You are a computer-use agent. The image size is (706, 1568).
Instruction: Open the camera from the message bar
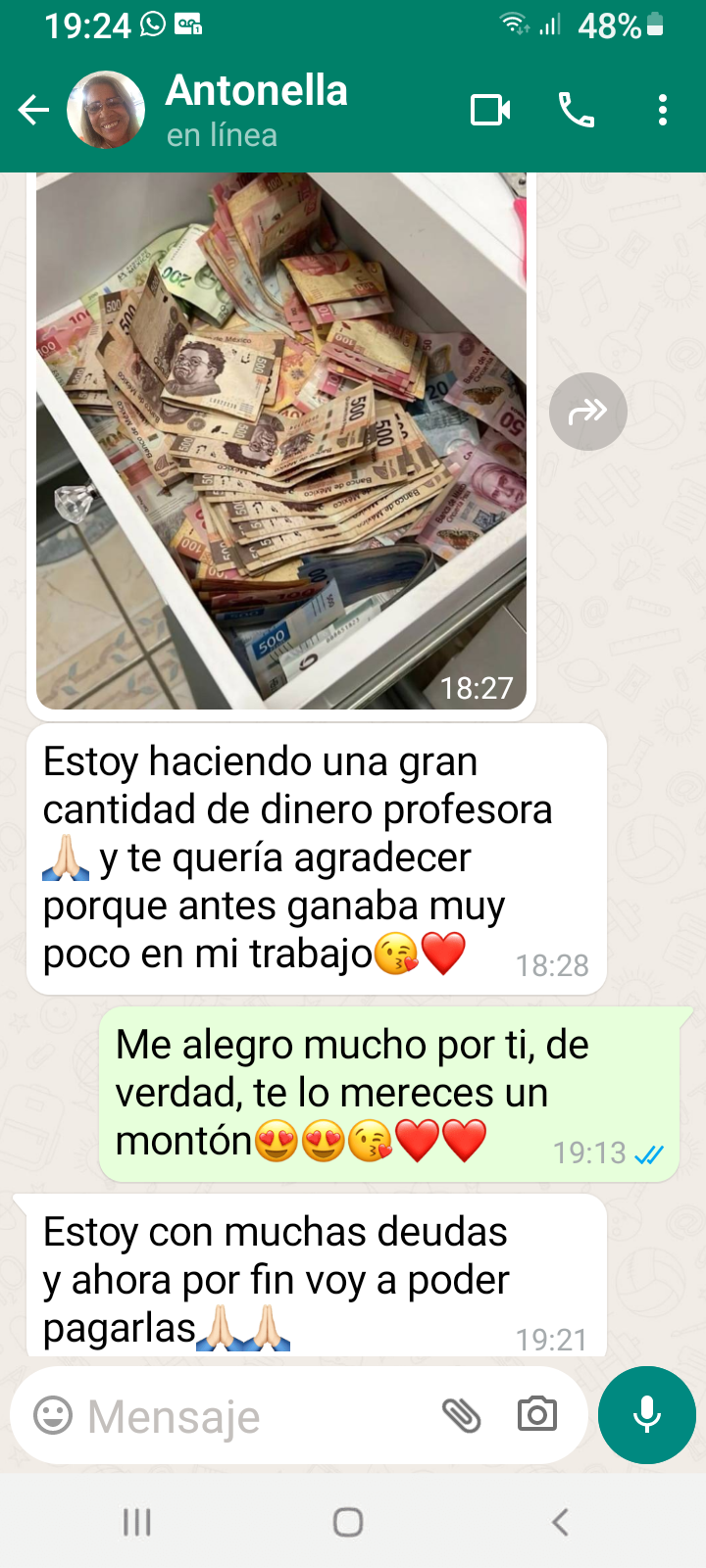point(536,1414)
